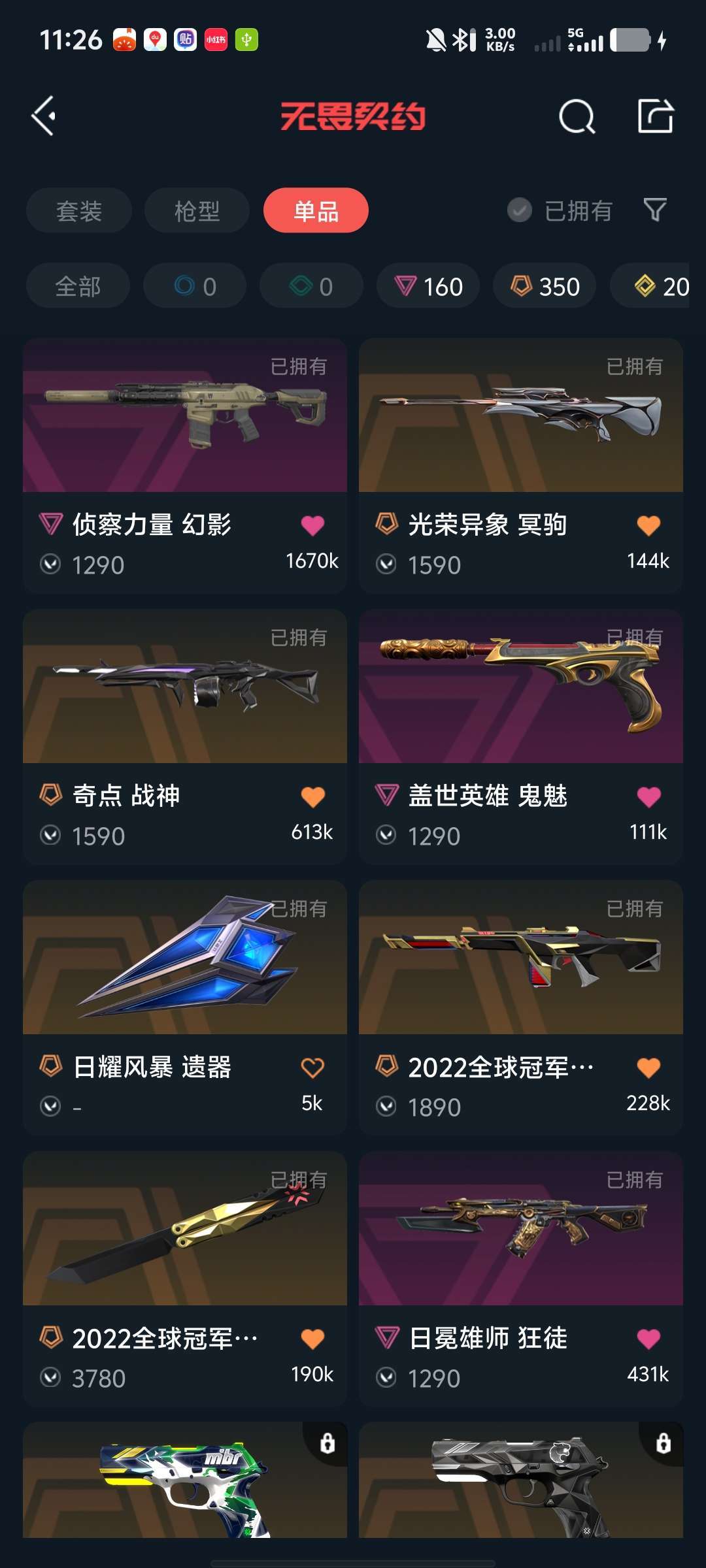
Task: Unfavorite 侦察力量 幻影 by tapping its heart
Action: [313, 525]
